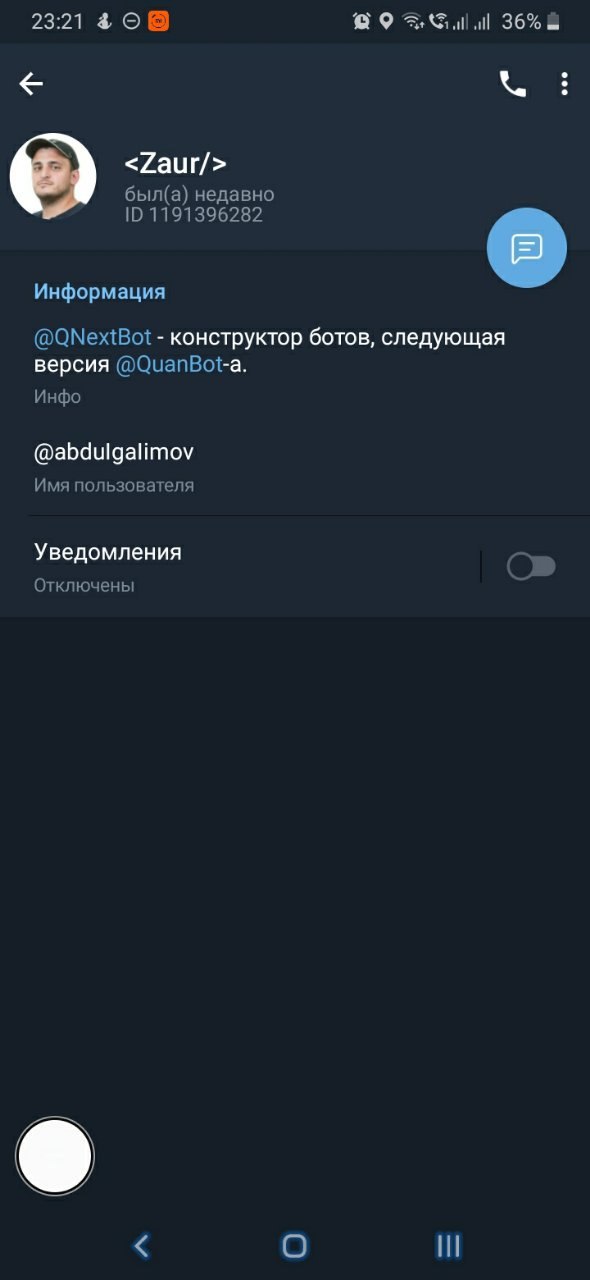Image resolution: width=590 pixels, height=1280 pixels.
Task: Follow the @QuanBot link in bio
Action: pos(170,365)
